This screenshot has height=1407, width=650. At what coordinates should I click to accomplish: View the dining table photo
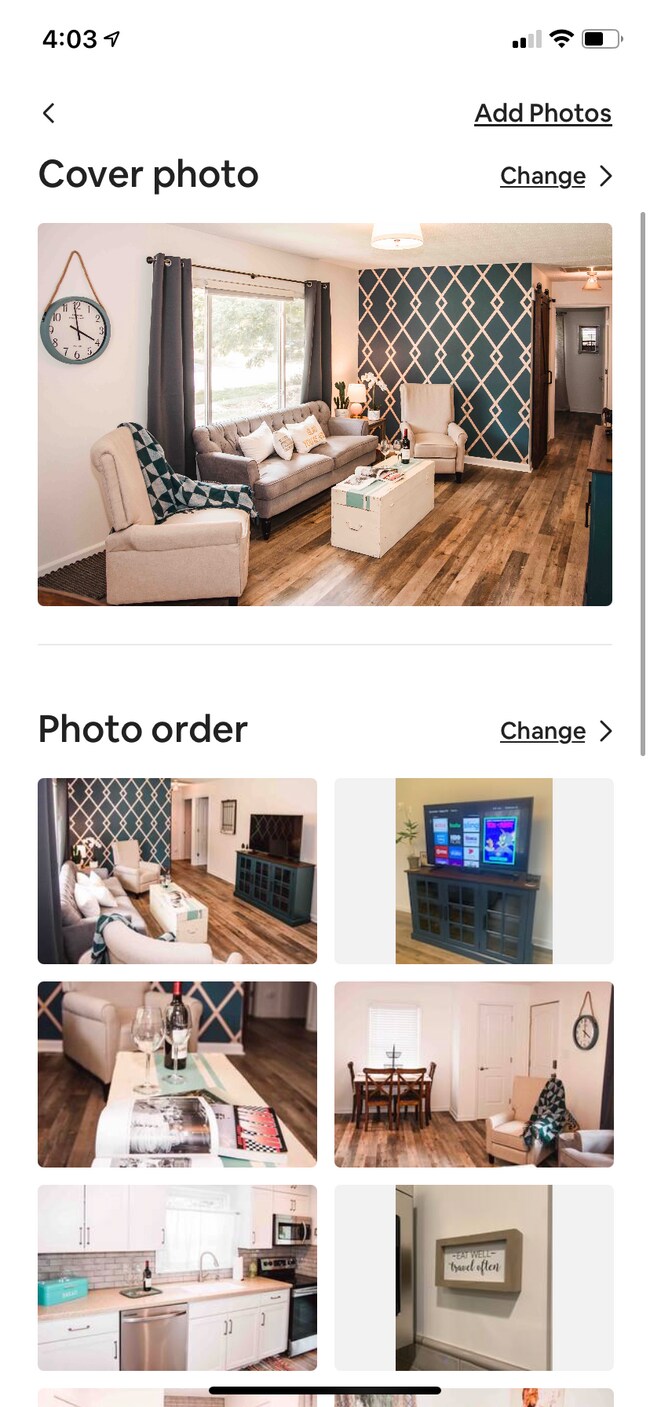point(474,1074)
